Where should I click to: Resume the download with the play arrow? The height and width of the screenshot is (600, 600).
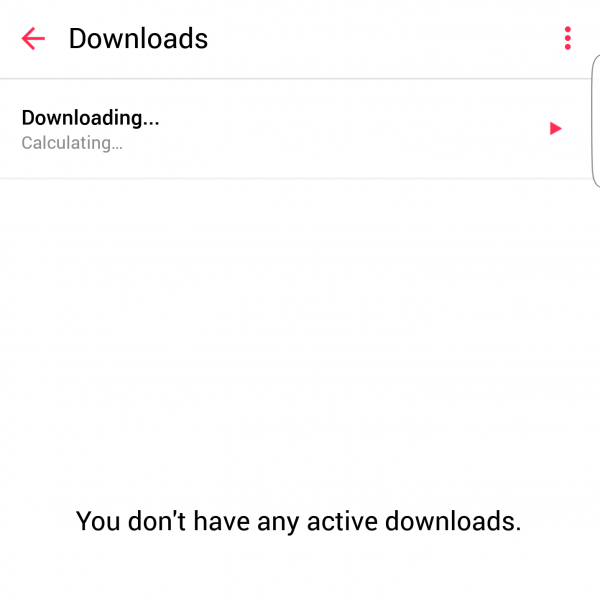tap(556, 128)
